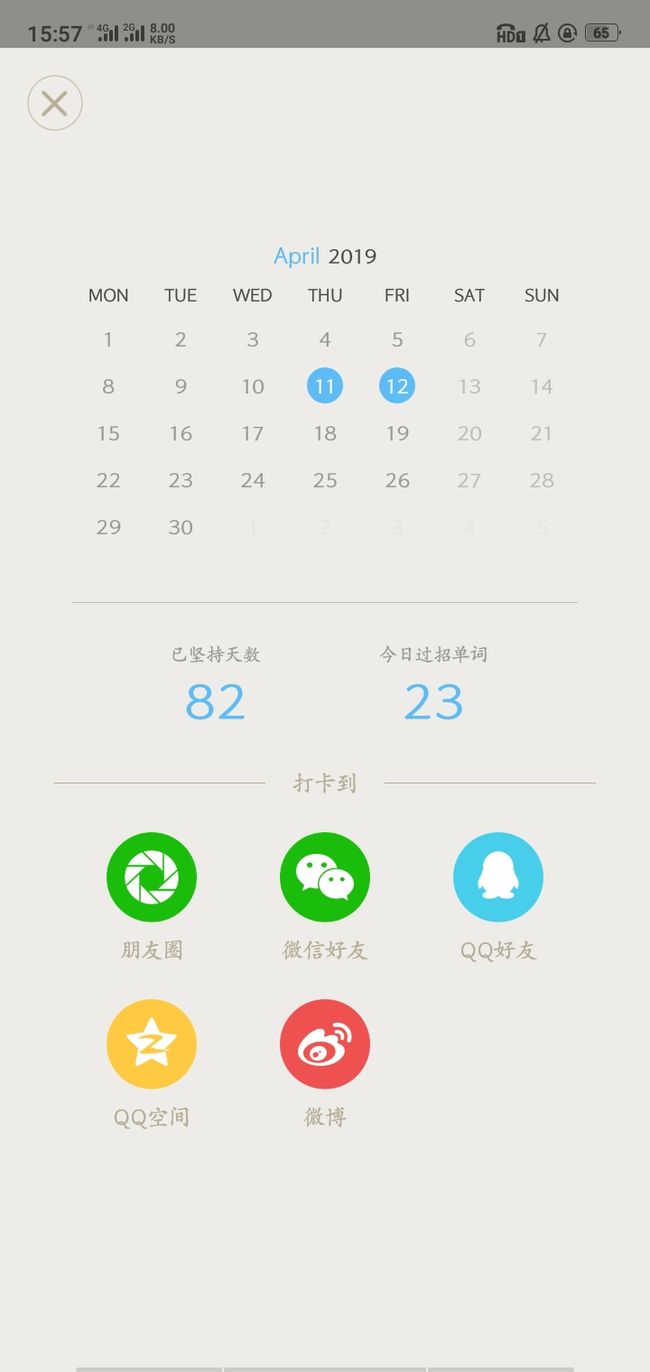Share check-in to 微信好友
Viewport: 650px width, 1372px height.
coord(325,877)
